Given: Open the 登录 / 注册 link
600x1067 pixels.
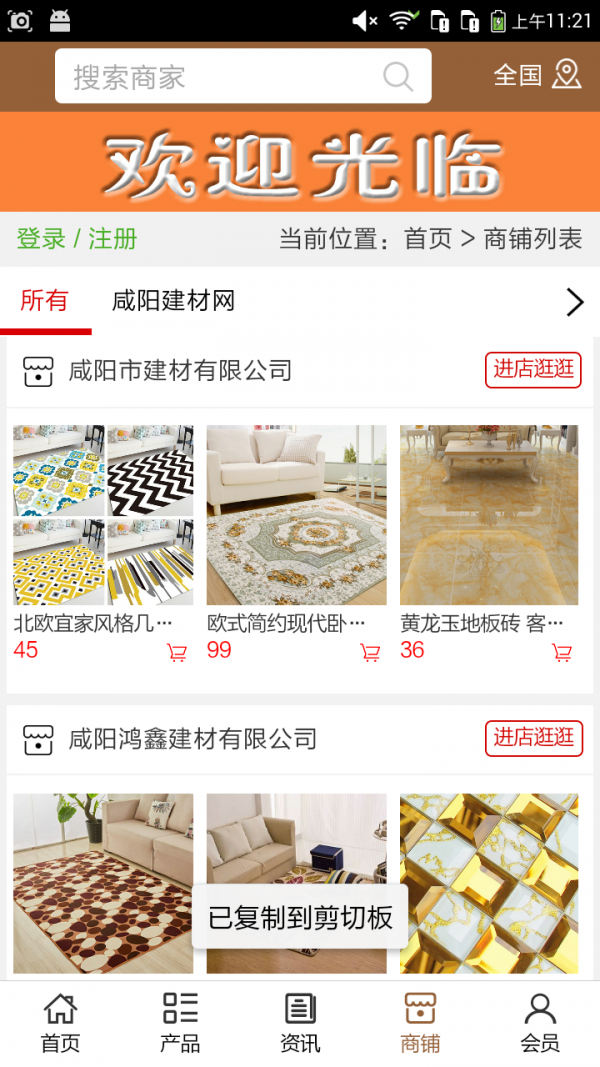Looking at the screenshot, I should coord(77,239).
